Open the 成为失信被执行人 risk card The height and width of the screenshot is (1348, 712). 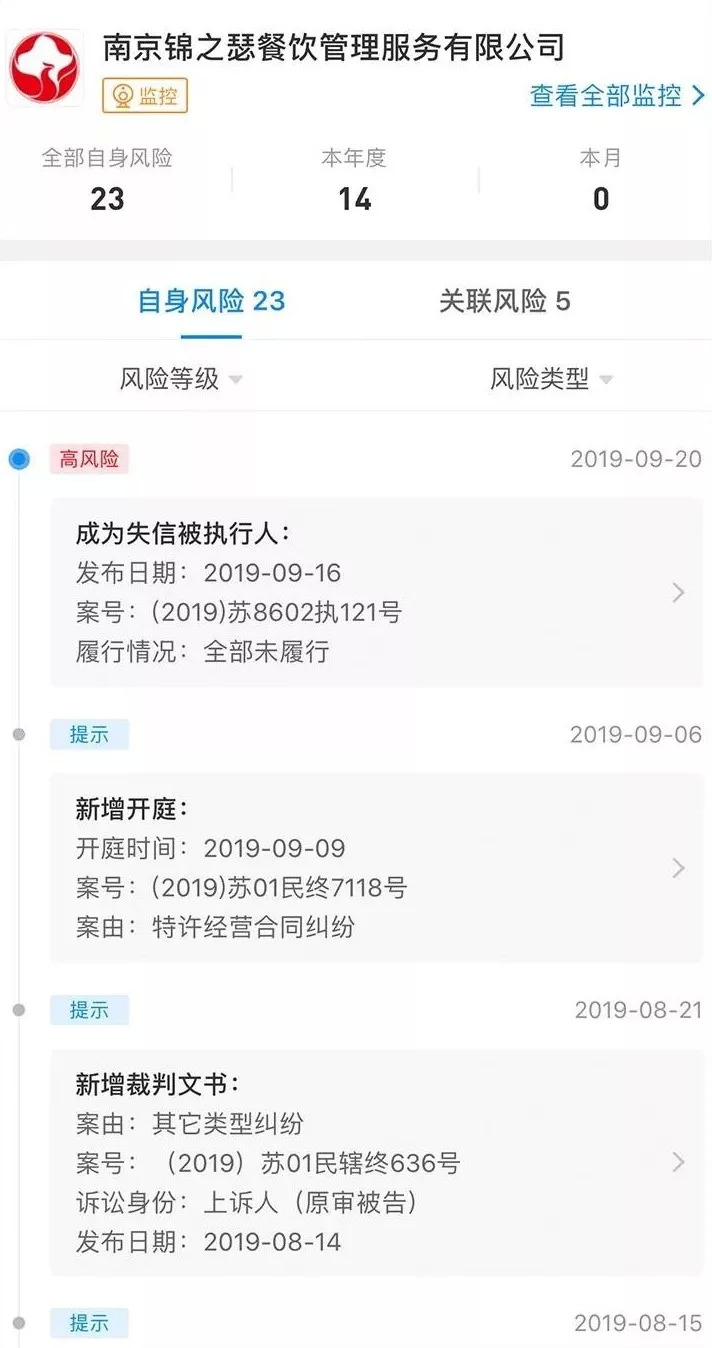tap(376, 592)
